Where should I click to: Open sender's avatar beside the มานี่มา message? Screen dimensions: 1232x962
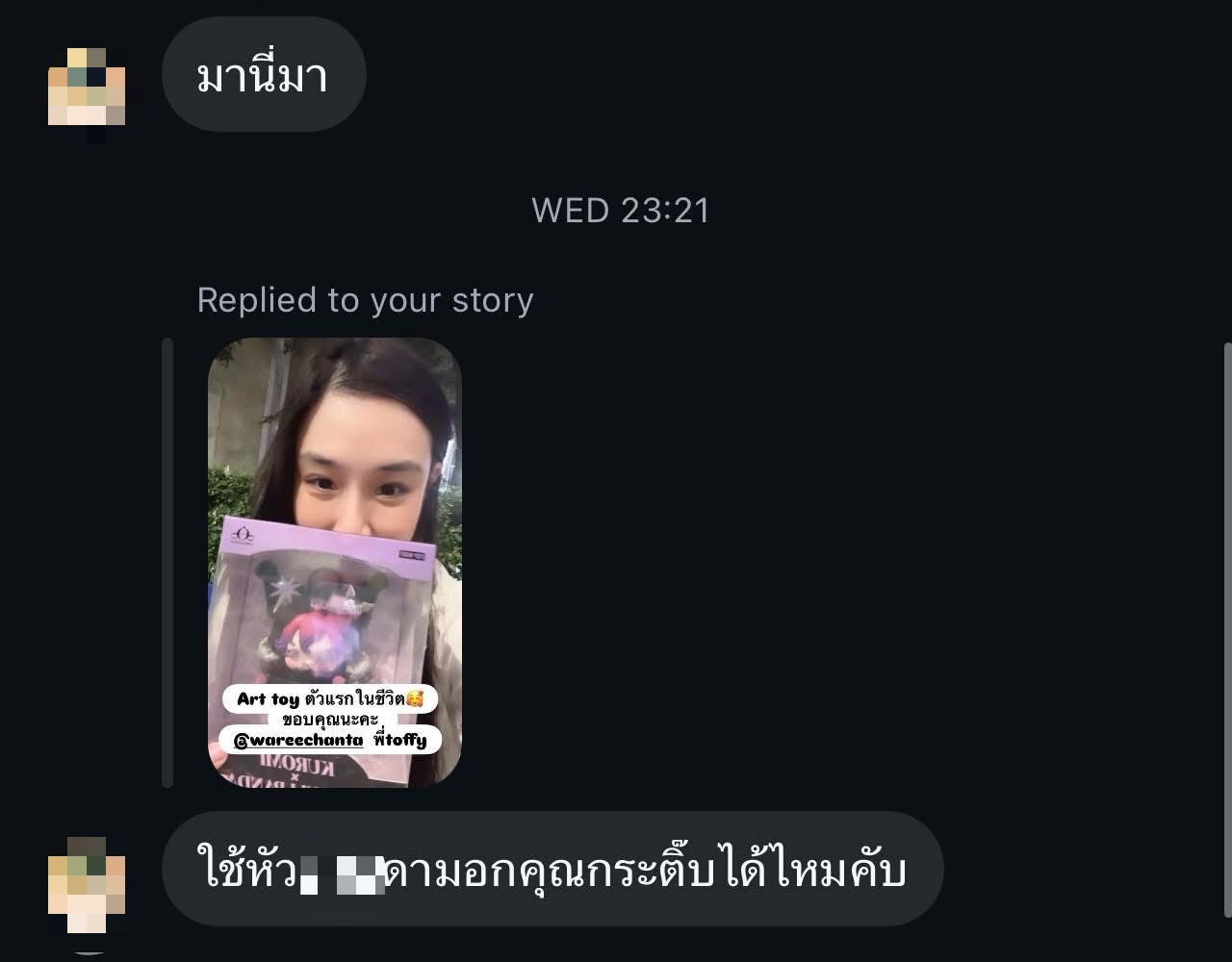(87, 87)
